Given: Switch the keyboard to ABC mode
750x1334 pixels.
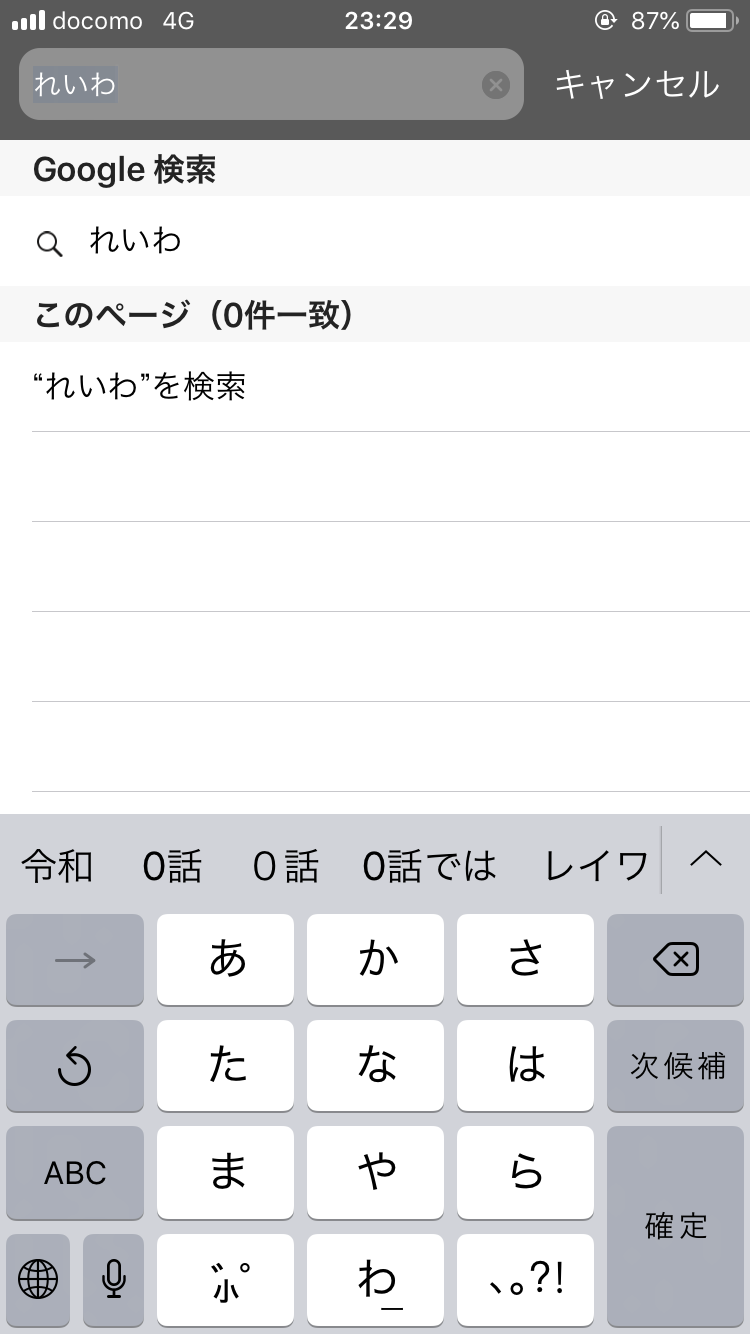Looking at the screenshot, I should 75,1172.
